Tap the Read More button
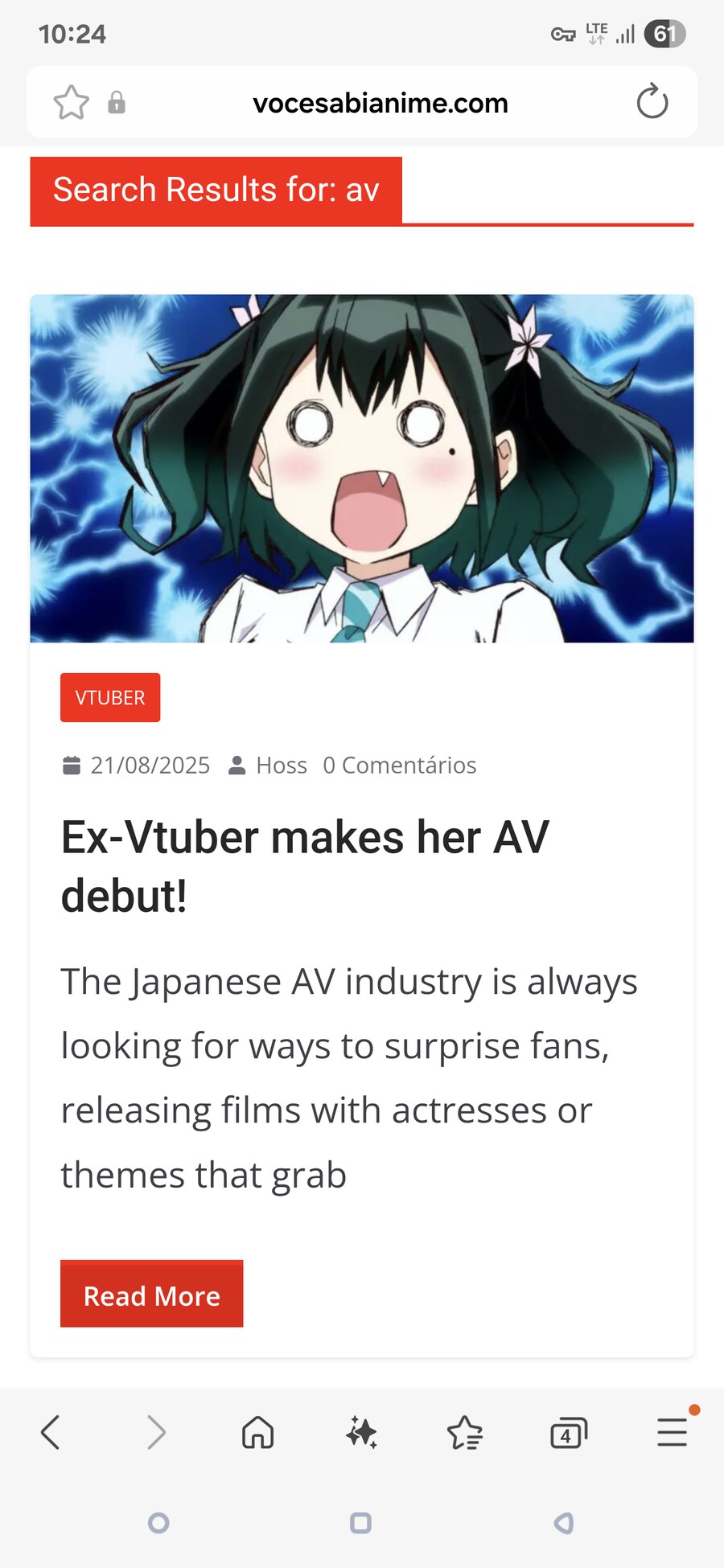This screenshot has height=1568, width=724. [151, 1295]
